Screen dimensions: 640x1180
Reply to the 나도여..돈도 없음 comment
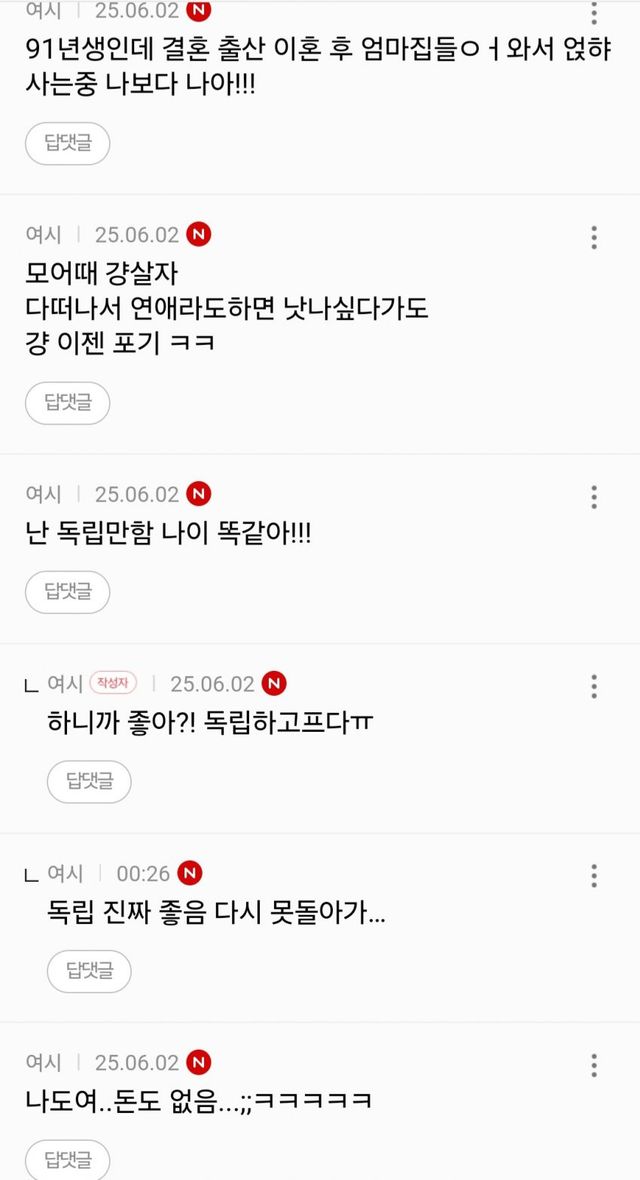[x=67, y=1160]
